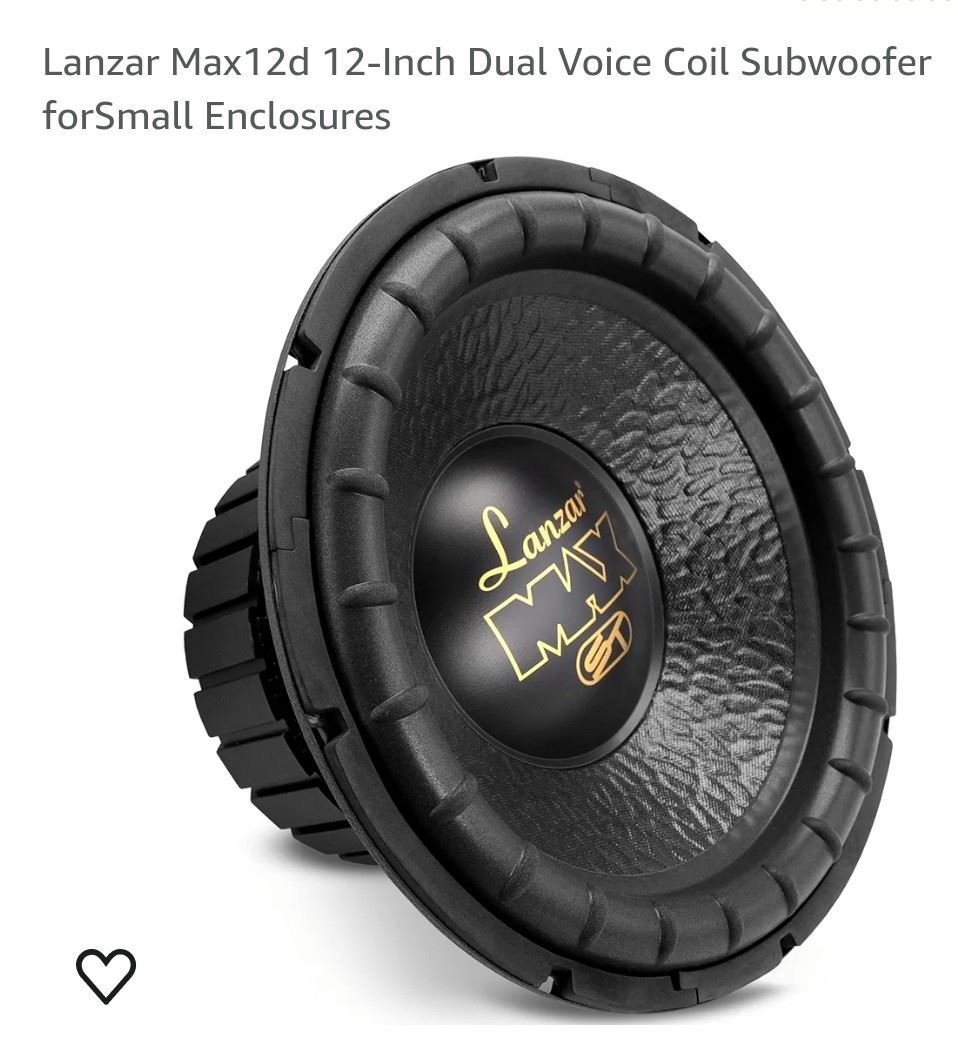Add the Lanzar subwoofer to your wish list
The height and width of the screenshot is (1049, 958).
coord(105,976)
